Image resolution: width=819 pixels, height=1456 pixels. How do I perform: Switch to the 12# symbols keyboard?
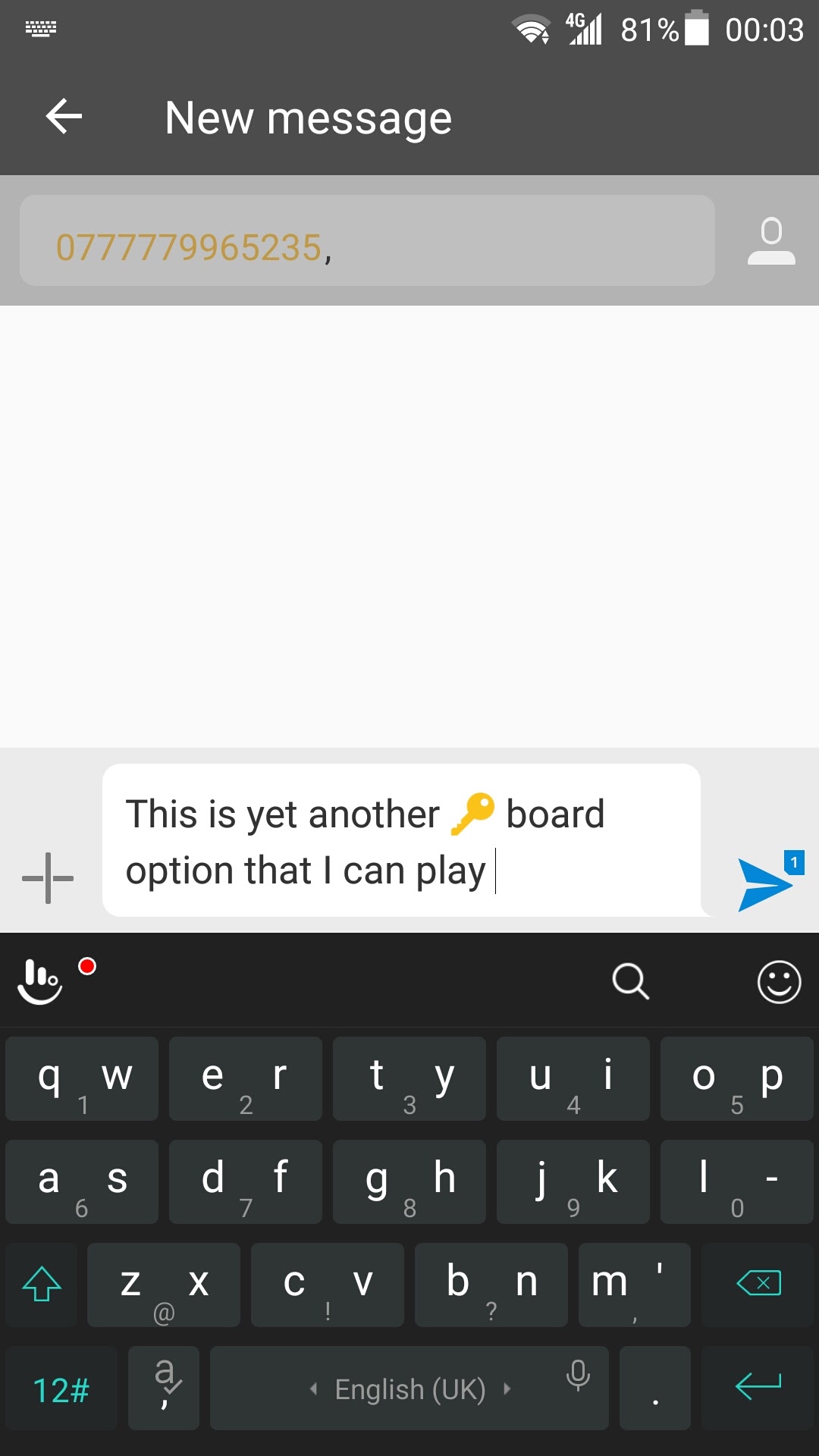(61, 1389)
